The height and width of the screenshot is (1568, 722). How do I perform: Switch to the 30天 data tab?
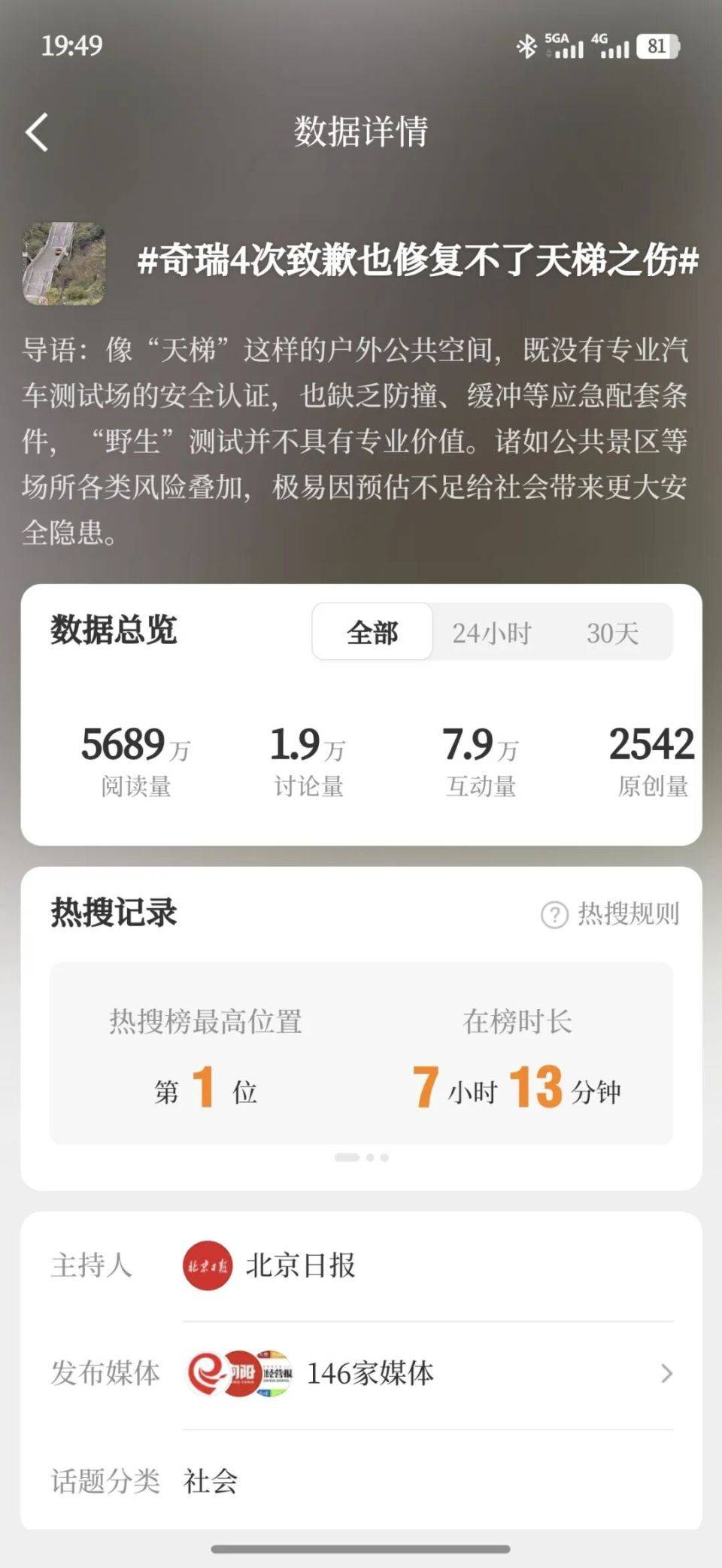point(612,632)
